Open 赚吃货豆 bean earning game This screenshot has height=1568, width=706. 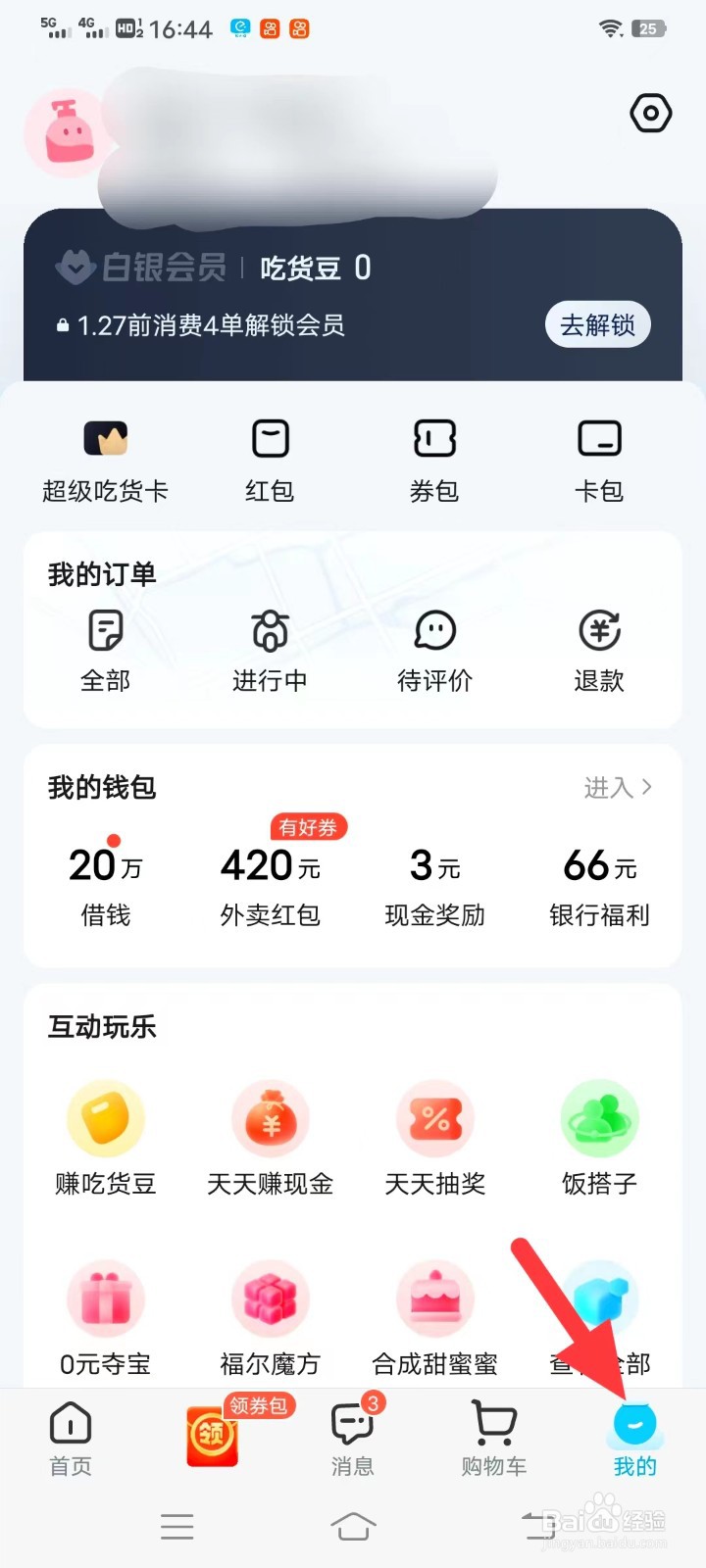(105, 1137)
